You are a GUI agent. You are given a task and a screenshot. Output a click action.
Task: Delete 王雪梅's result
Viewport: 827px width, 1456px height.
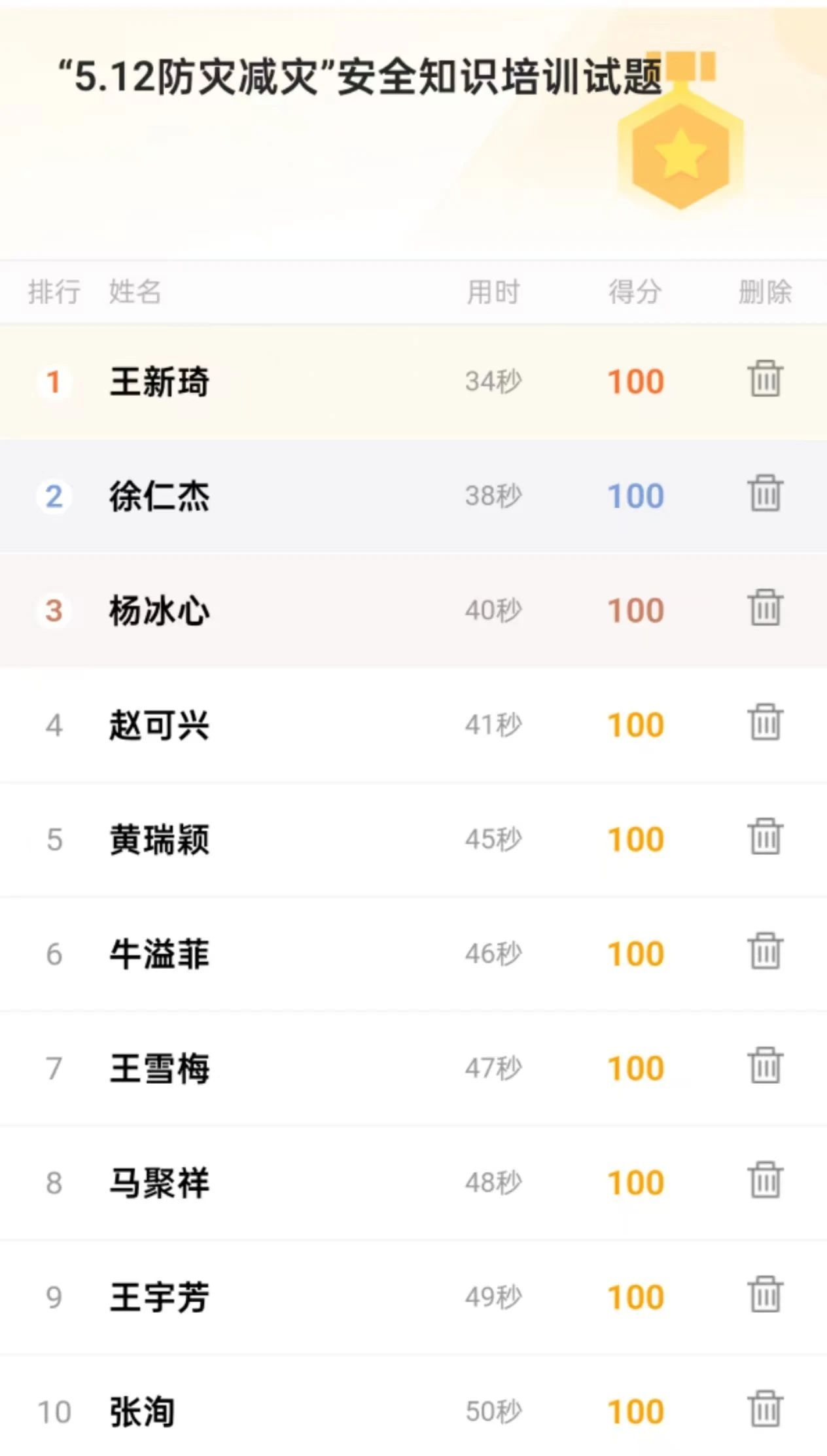coord(765,1066)
